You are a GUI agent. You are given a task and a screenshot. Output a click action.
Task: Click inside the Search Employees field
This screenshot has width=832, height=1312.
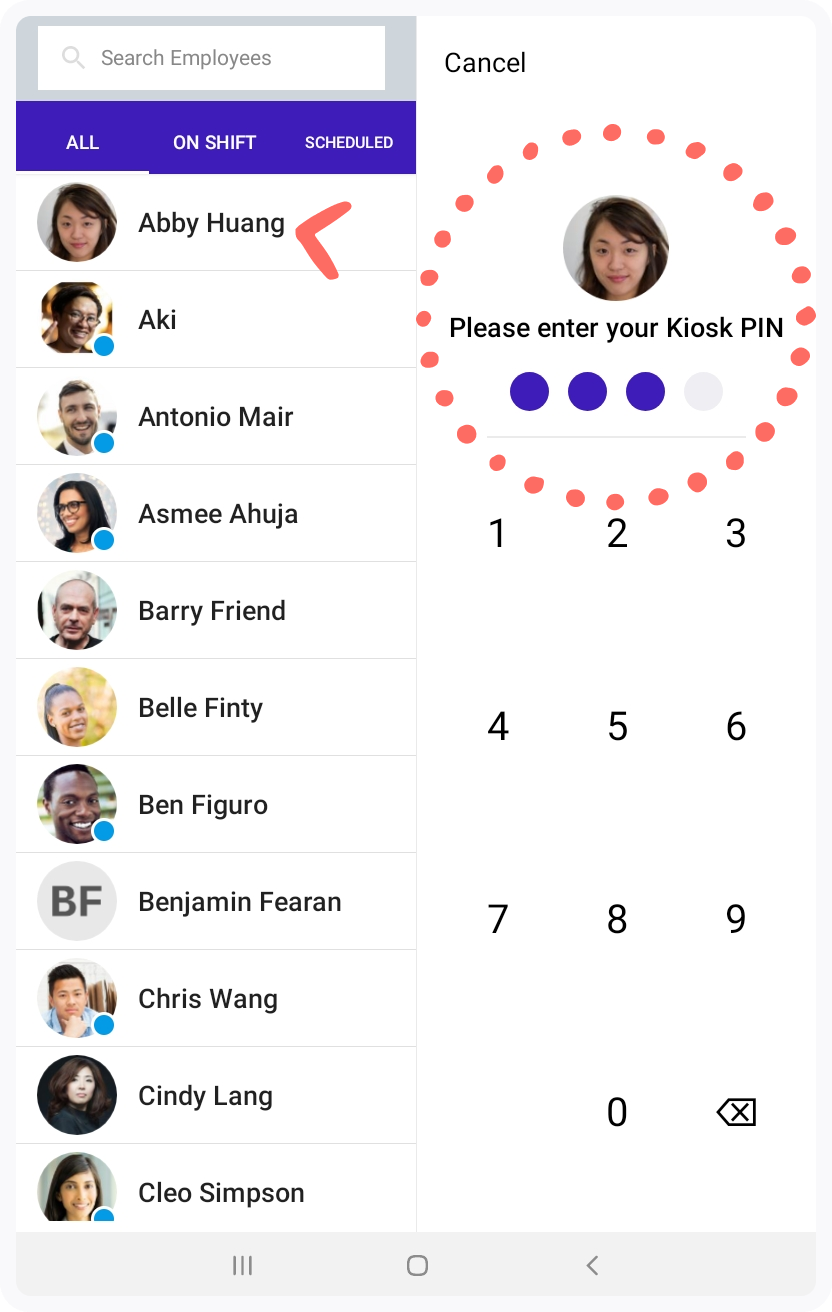coord(210,57)
